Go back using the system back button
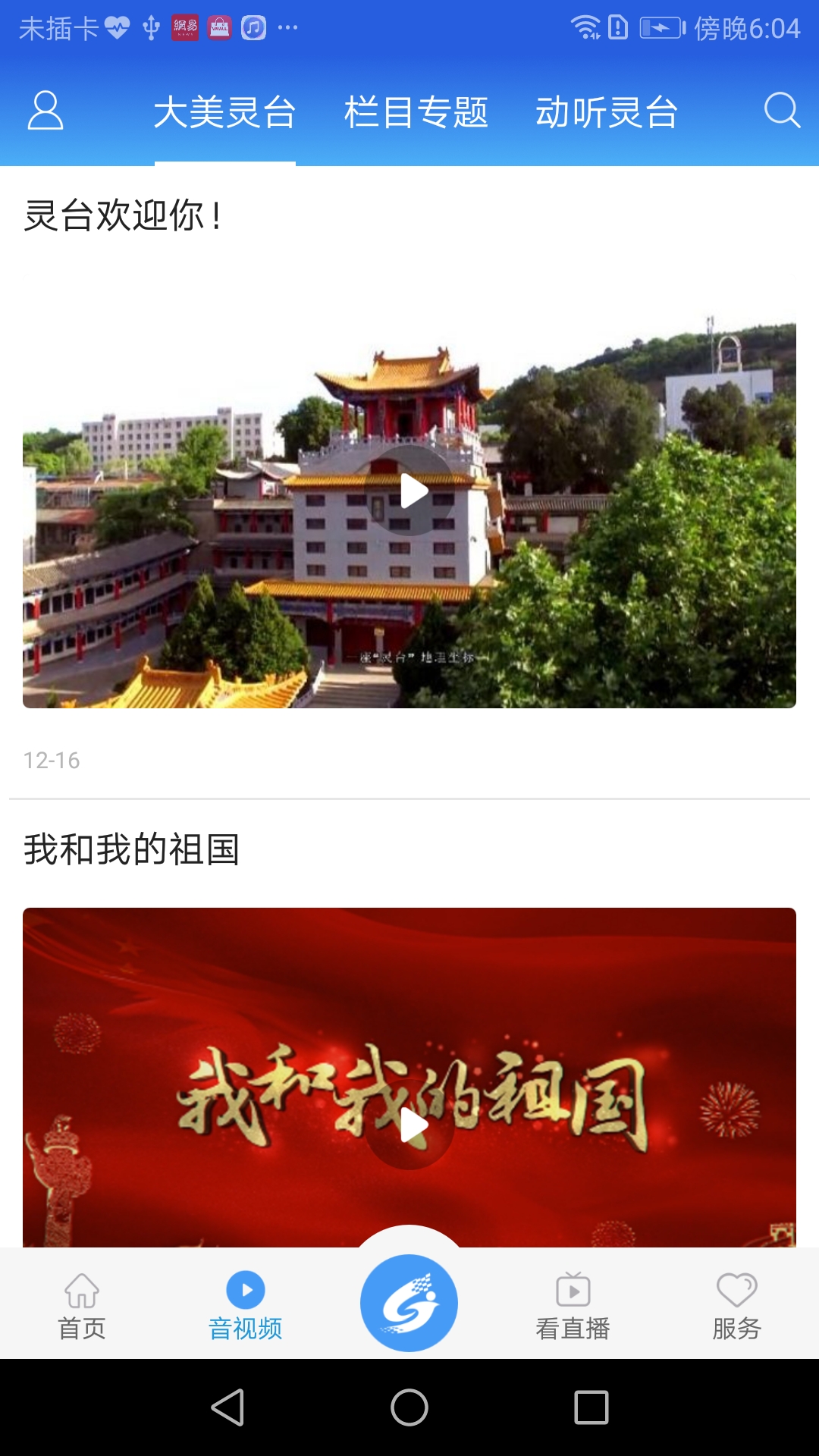This screenshot has height=1456, width=819. click(227, 1407)
